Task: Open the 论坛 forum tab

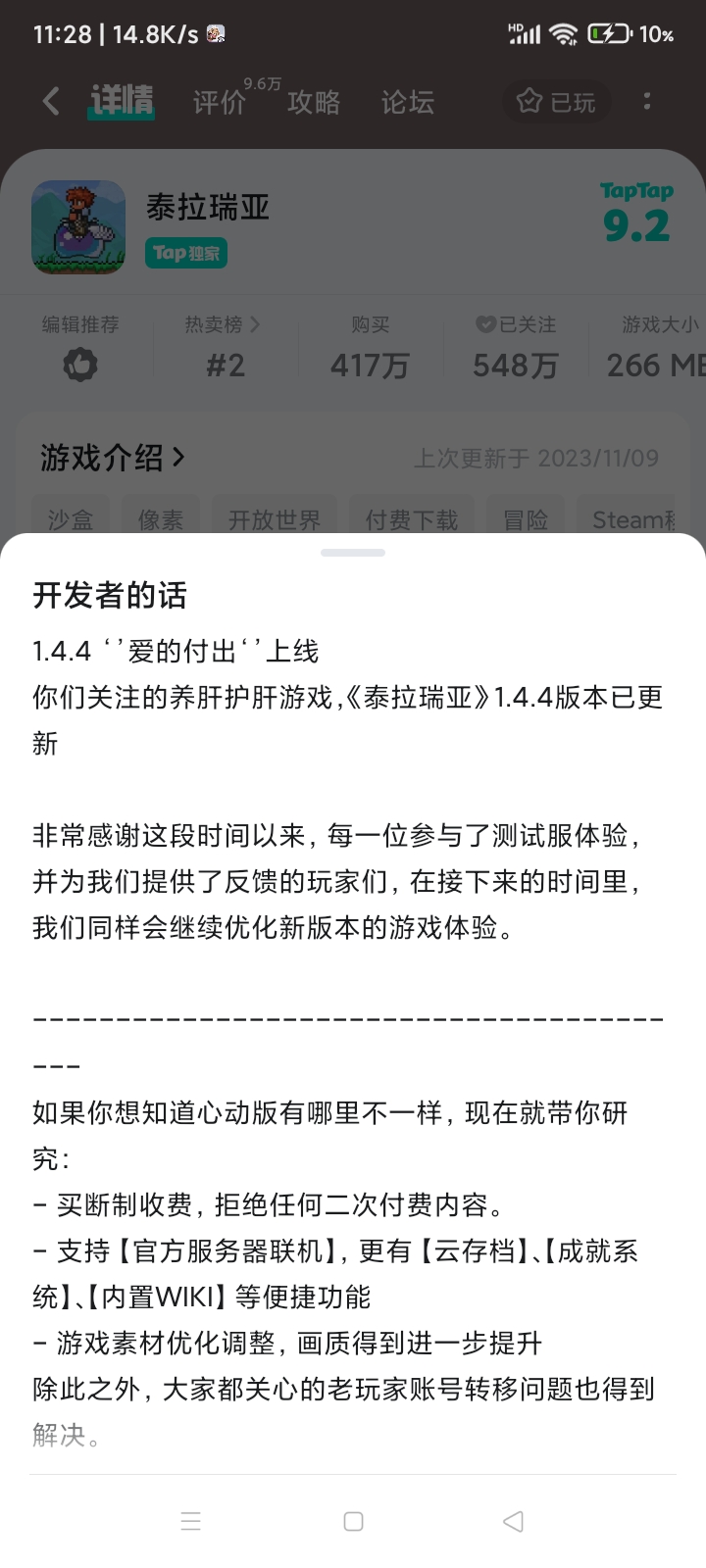Action: pos(407,102)
